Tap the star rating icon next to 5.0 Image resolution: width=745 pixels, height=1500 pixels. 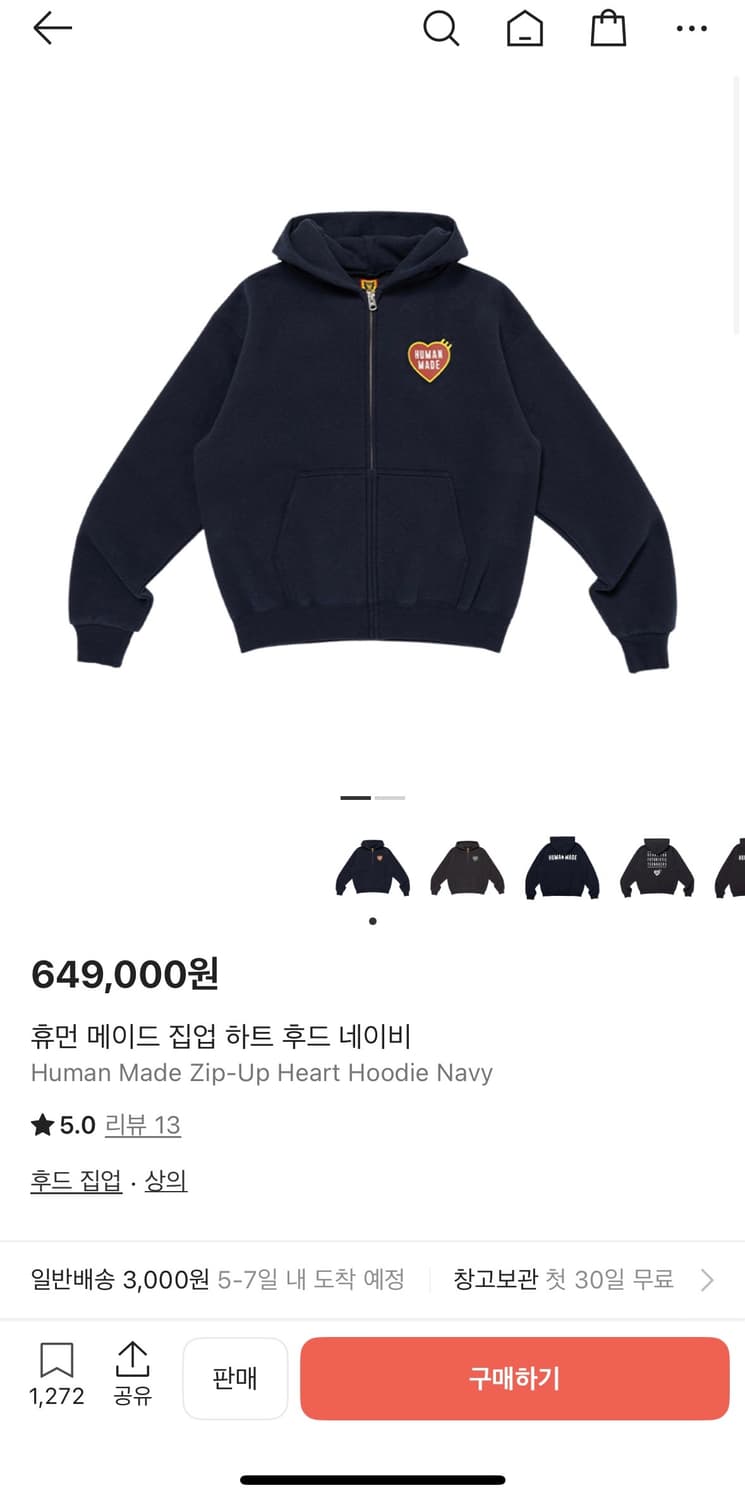(x=41, y=1125)
